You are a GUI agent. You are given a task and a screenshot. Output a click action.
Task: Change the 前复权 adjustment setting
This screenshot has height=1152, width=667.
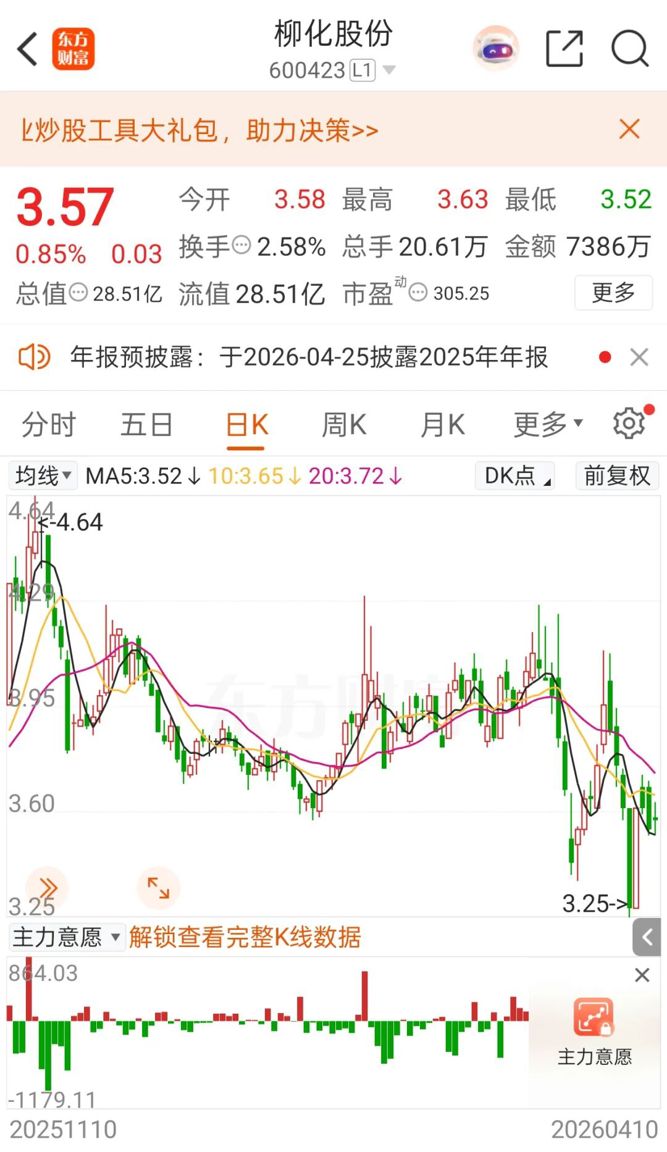(617, 476)
